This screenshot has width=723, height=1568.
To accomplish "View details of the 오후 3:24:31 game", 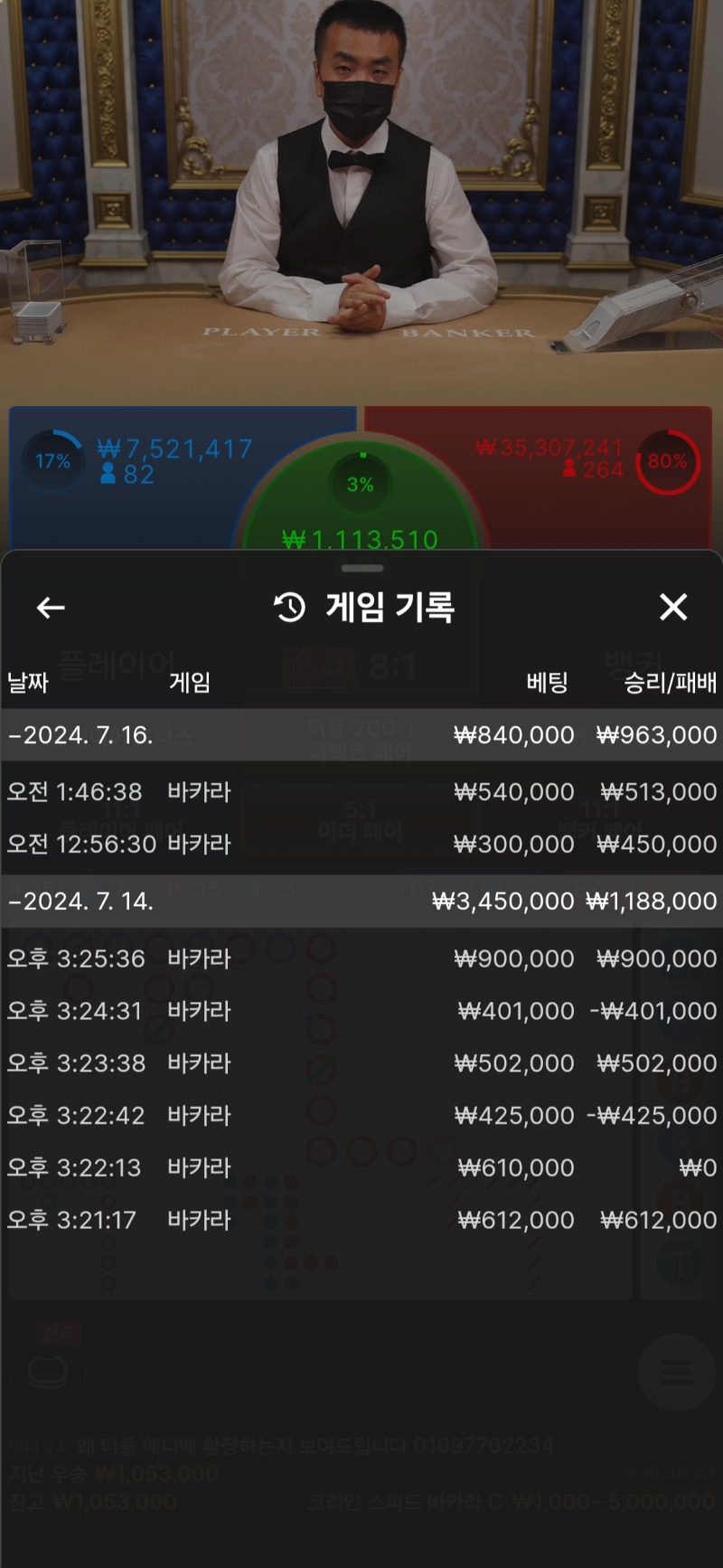I will [361, 1011].
